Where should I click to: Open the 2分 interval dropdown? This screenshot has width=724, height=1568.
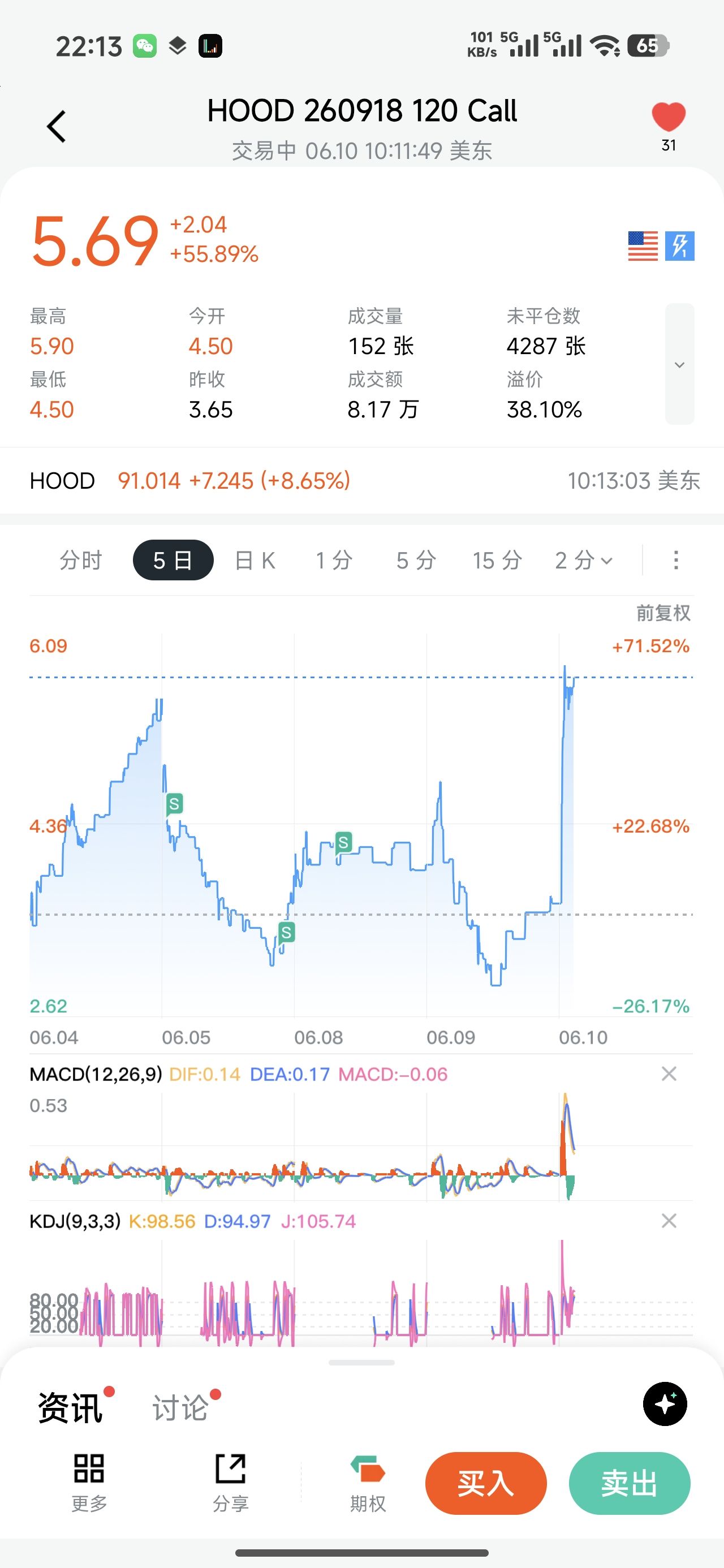click(583, 560)
